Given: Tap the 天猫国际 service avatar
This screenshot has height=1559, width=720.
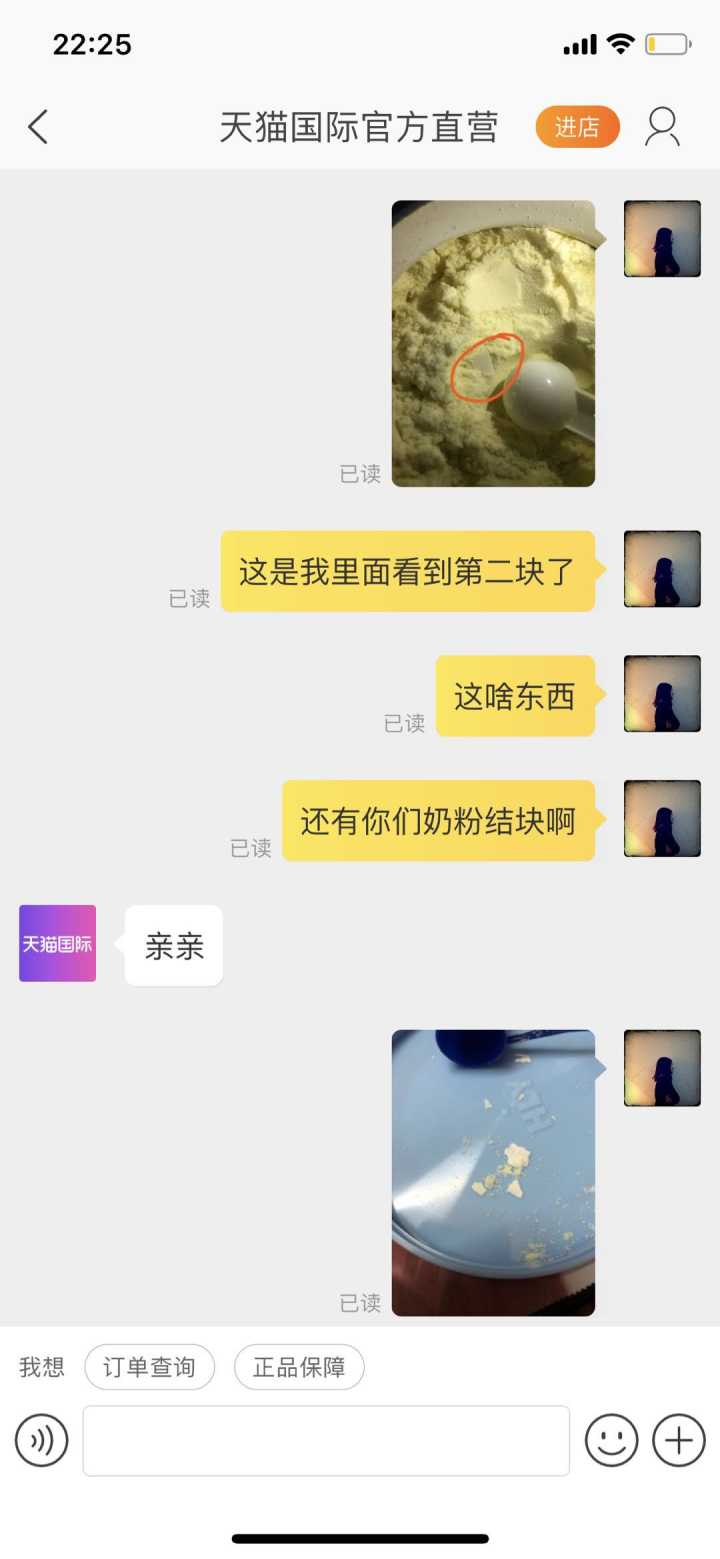Looking at the screenshot, I should (x=58, y=943).
